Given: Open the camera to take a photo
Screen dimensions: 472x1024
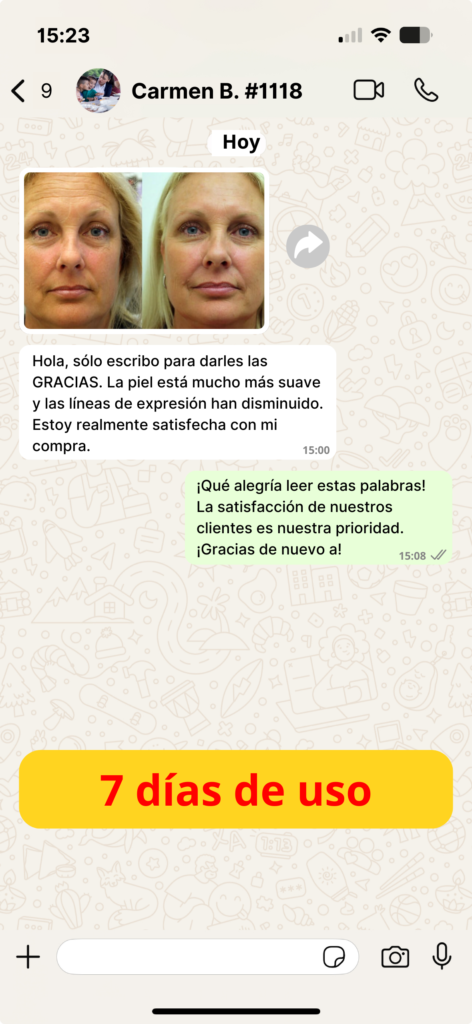Looking at the screenshot, I should pos(395,957).
